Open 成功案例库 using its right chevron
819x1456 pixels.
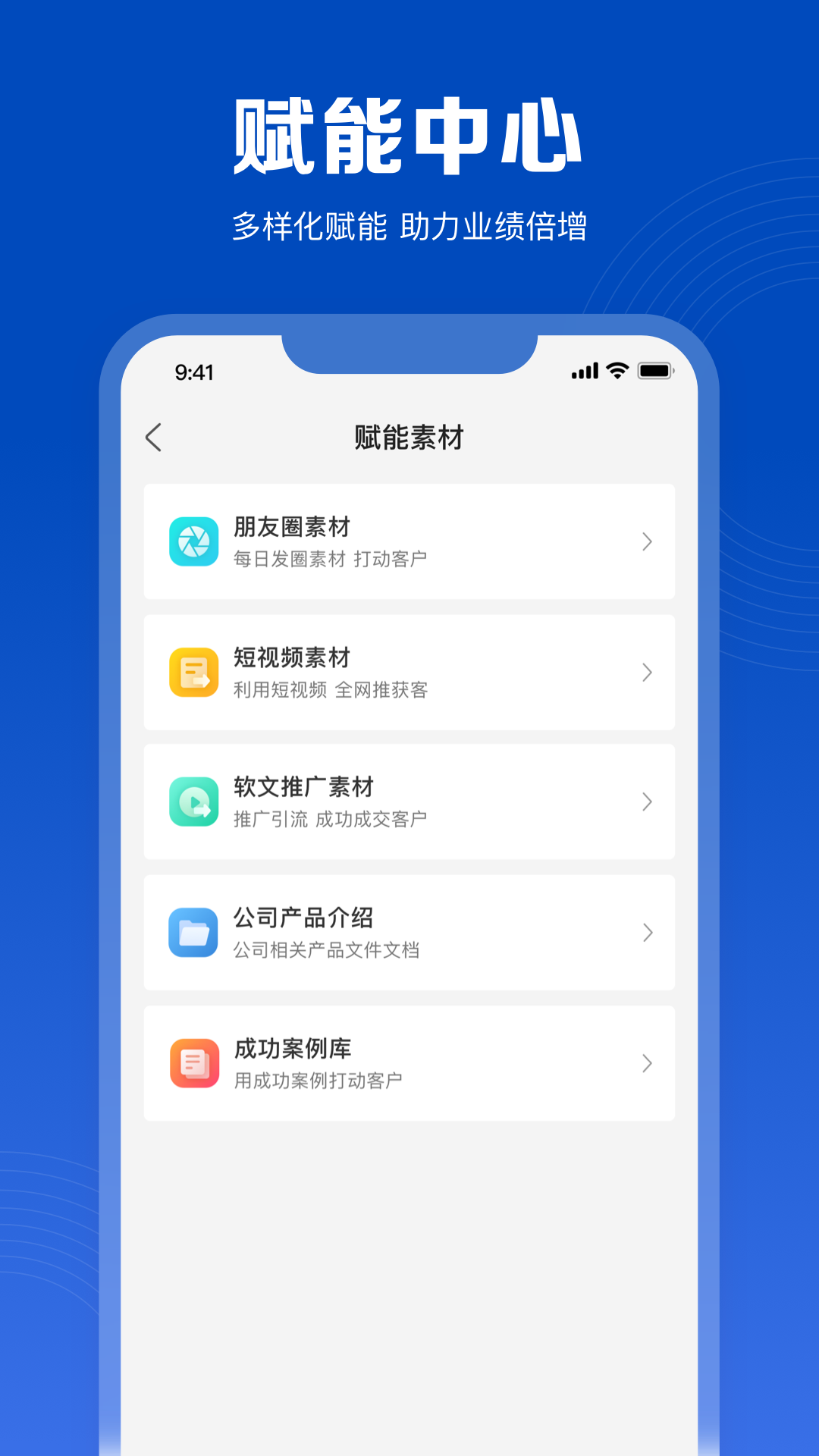point(647,1062)
